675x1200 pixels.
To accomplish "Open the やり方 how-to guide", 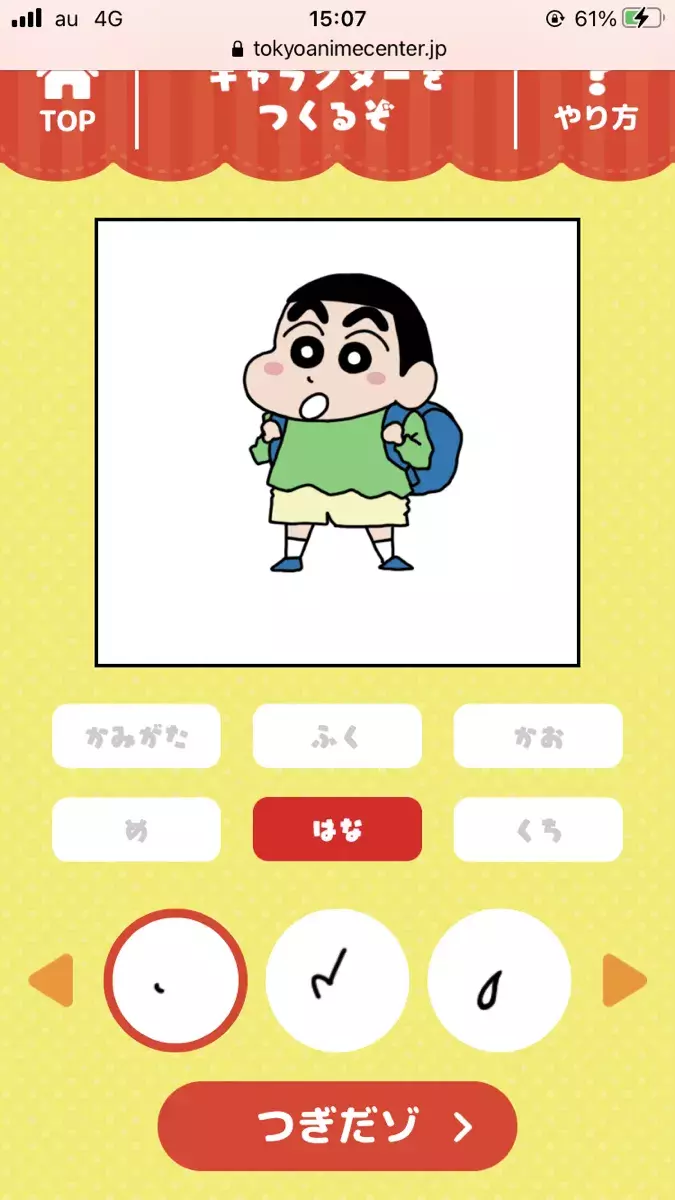I will click(596, 105).
